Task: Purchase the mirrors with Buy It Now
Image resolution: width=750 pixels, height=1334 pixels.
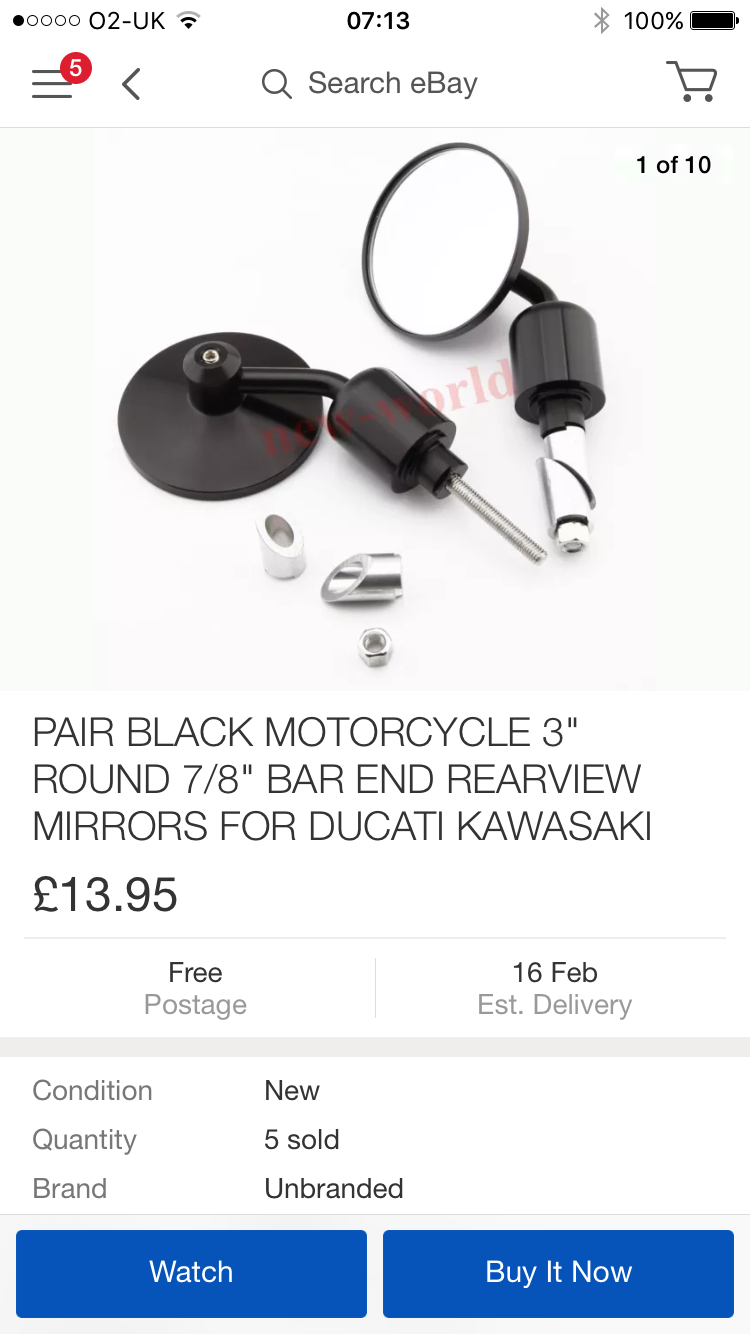Action: pos(558,1272)
